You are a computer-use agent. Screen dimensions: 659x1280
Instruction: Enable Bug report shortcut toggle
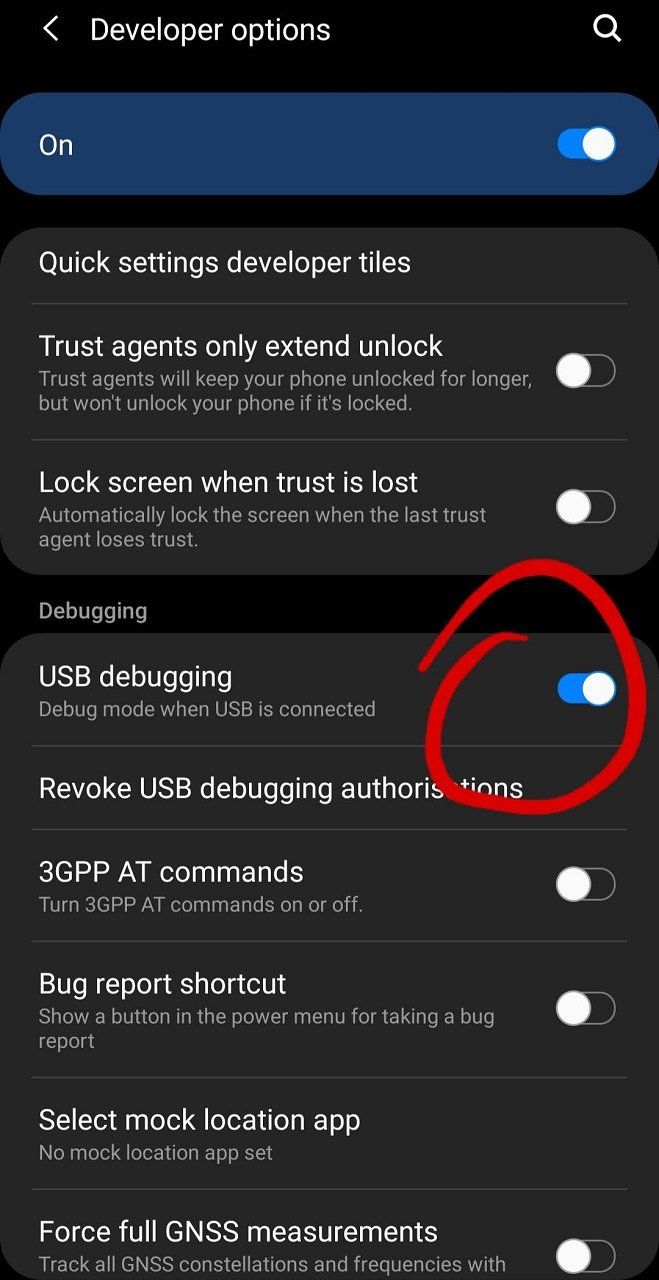point(585,1009)
